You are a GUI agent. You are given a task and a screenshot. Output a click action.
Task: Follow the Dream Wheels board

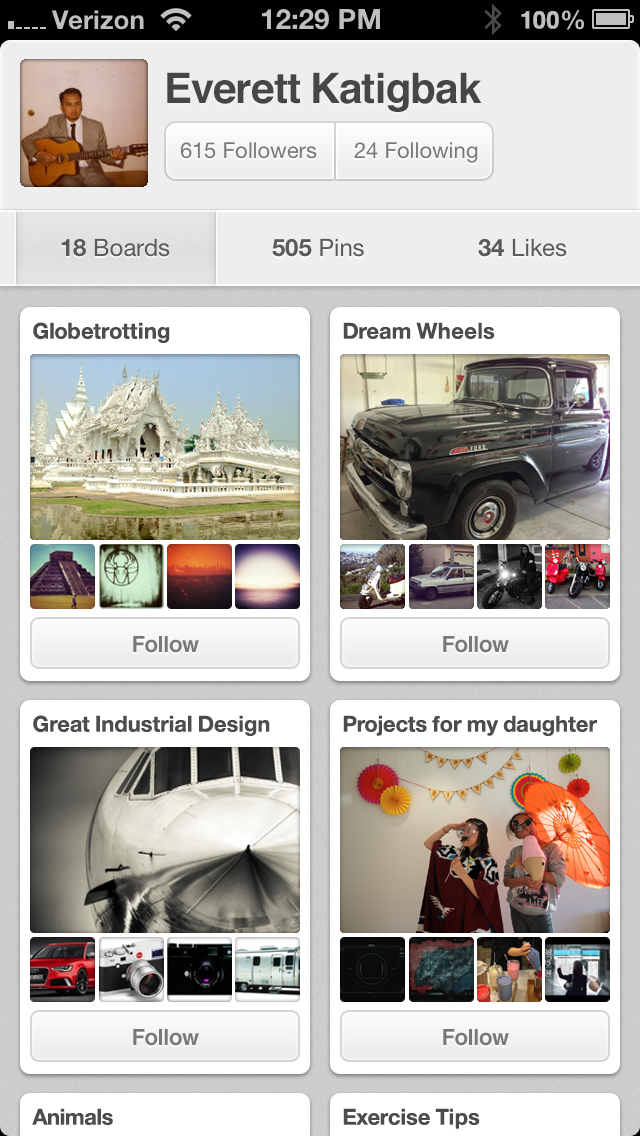[475, 643]
